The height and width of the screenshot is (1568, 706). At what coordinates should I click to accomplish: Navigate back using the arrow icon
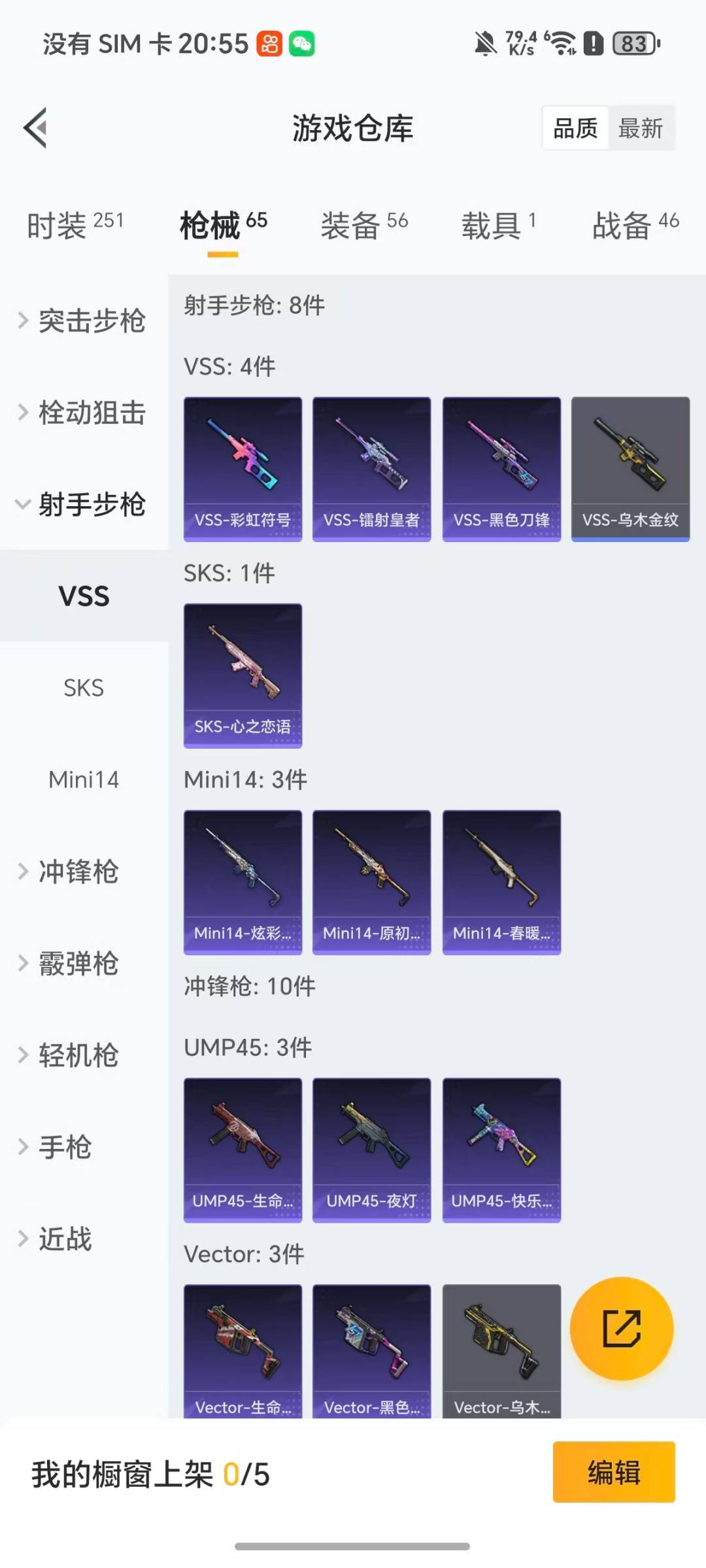point(36,128)
